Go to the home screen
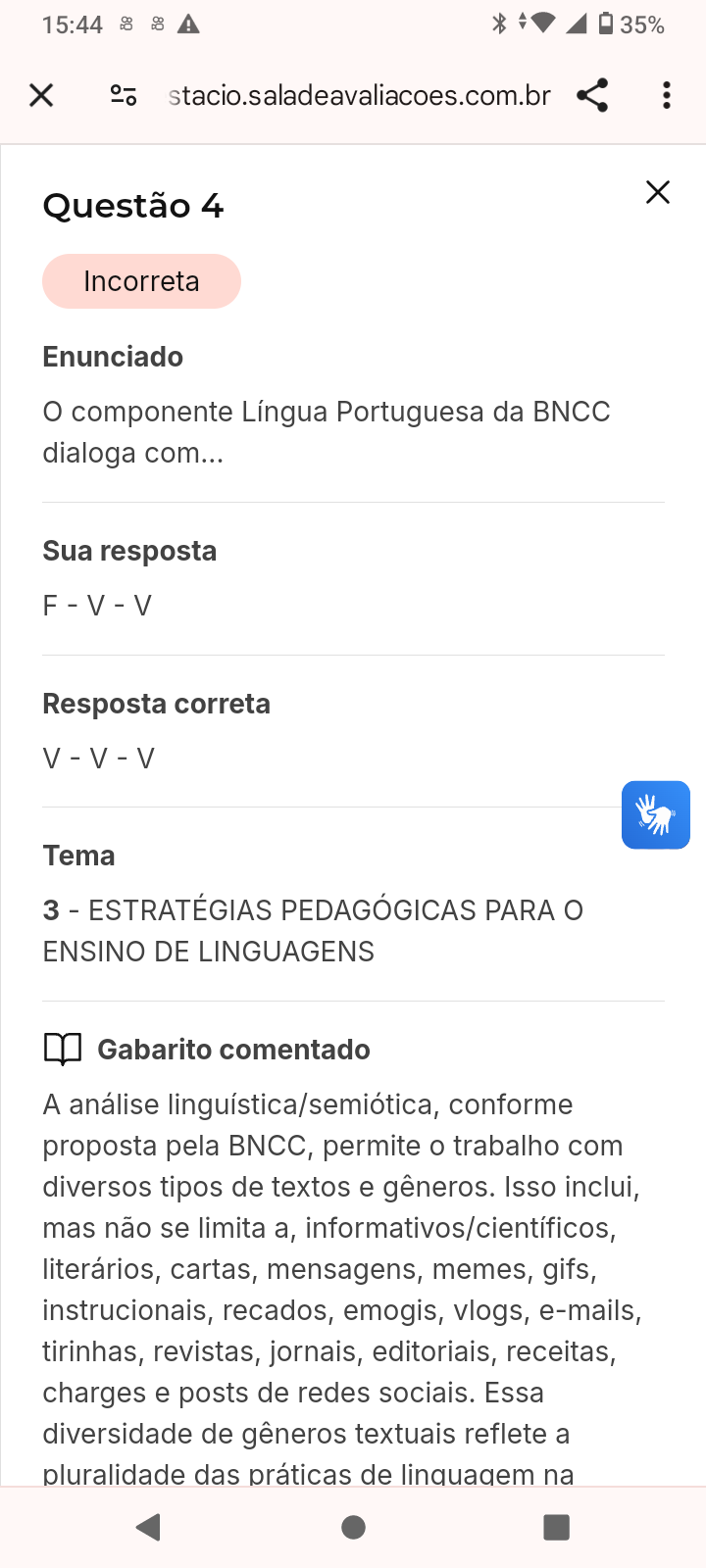The height and width of the screenshot is (1568, 706). pyautogui.click(x=353, y=1527)
